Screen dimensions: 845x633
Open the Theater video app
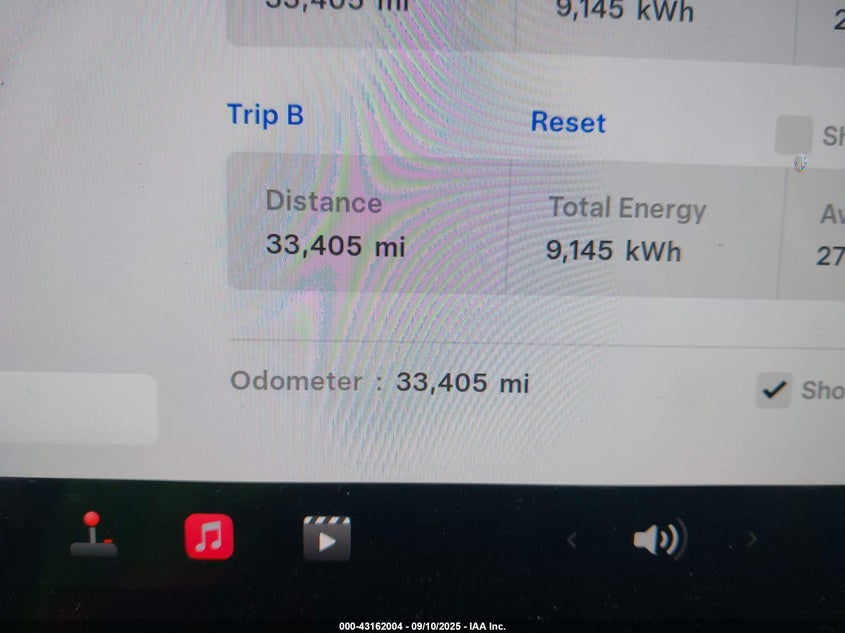point(327,538)
